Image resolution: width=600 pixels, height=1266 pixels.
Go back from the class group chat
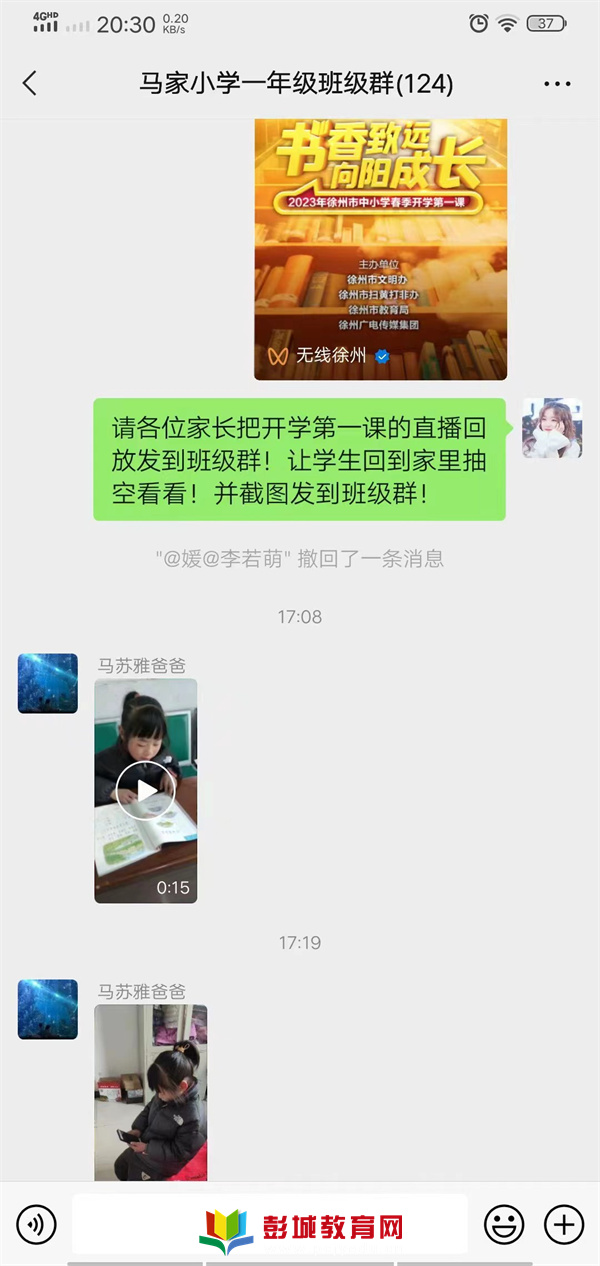pos(29,84)
